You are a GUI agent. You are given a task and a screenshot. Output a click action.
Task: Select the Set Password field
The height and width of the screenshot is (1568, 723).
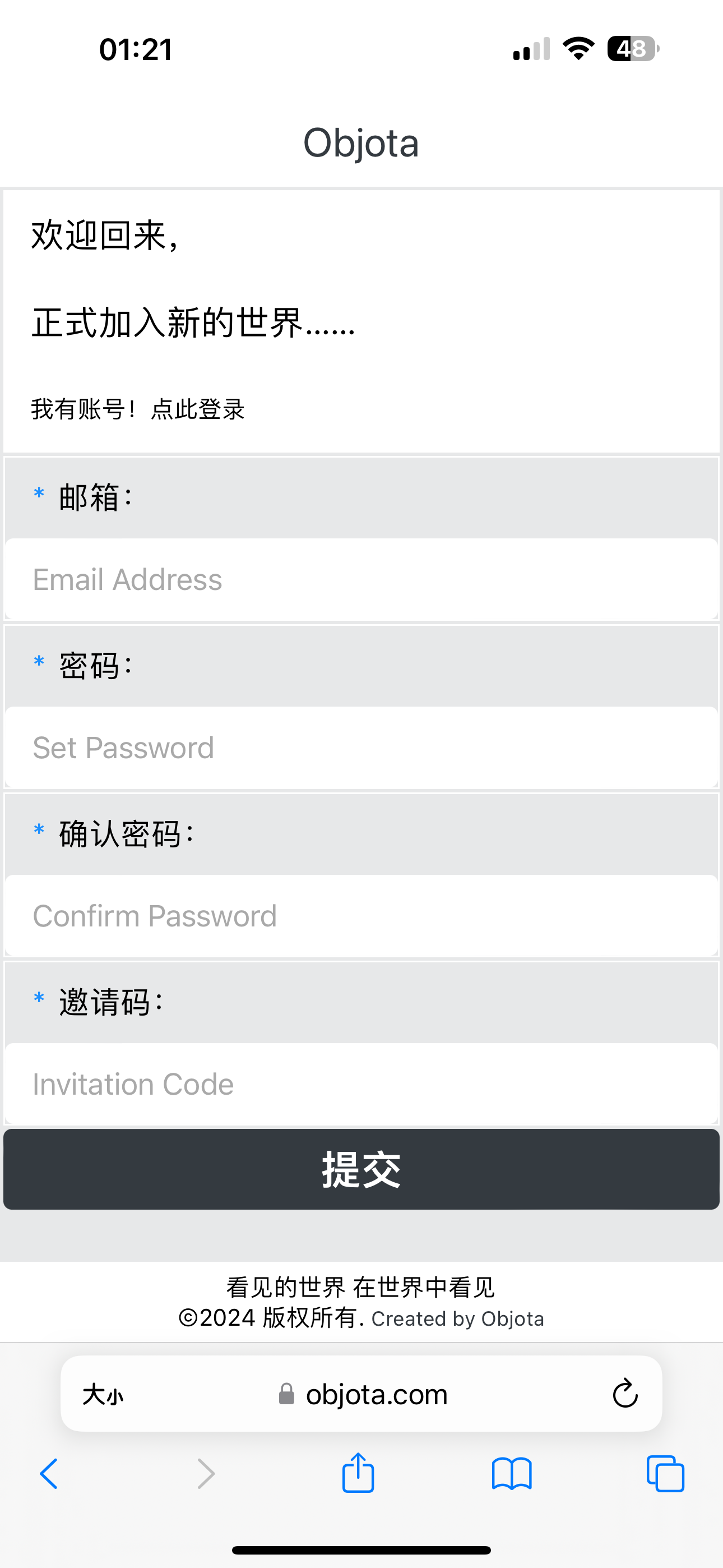coord(361,748)
